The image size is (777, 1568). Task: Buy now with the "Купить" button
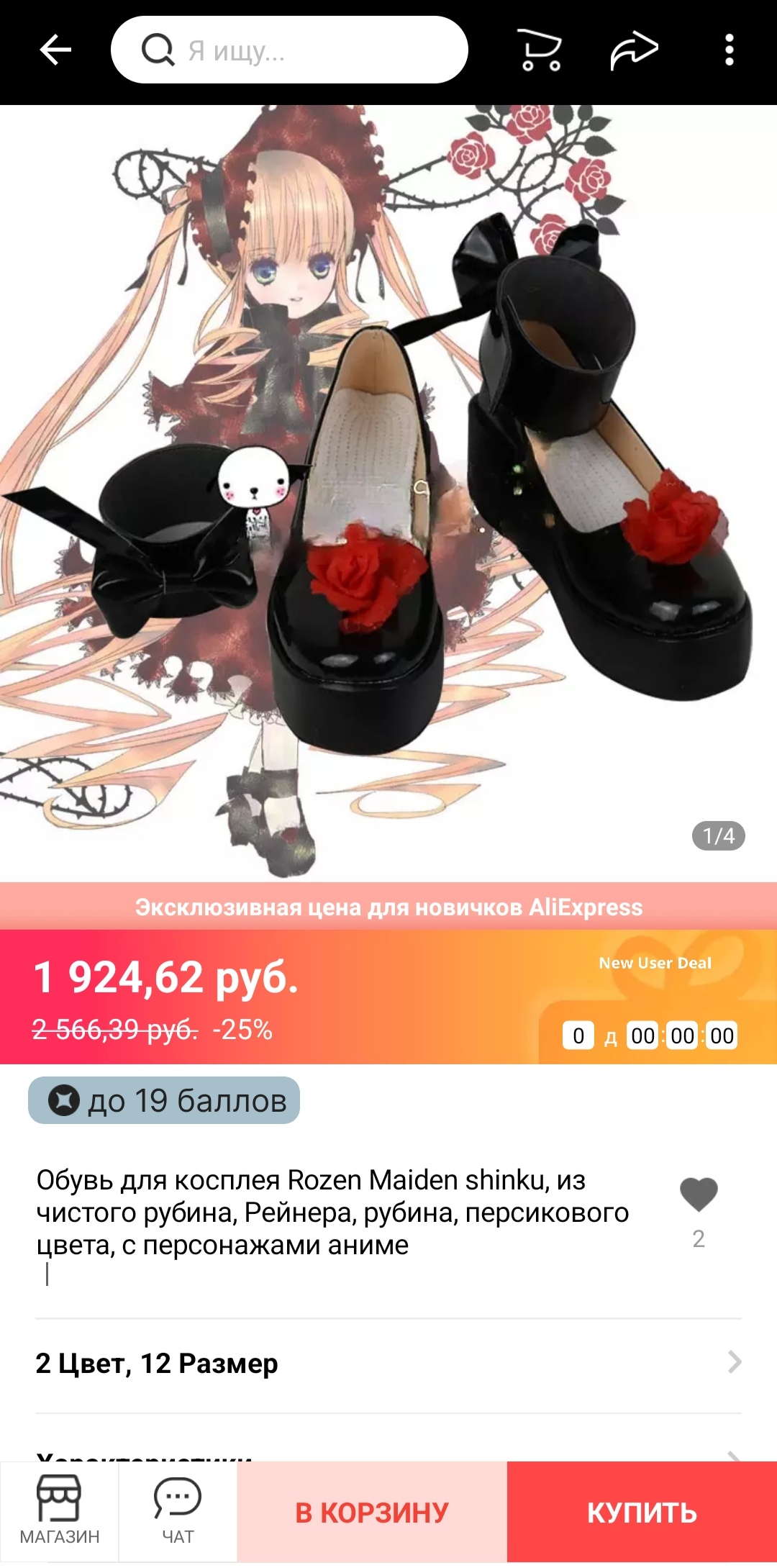tap(642, 1513)
